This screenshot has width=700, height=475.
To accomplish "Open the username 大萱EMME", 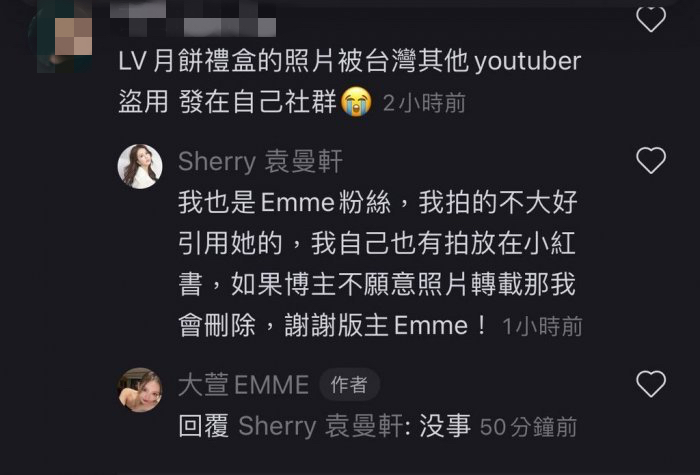I will point(243,384).
